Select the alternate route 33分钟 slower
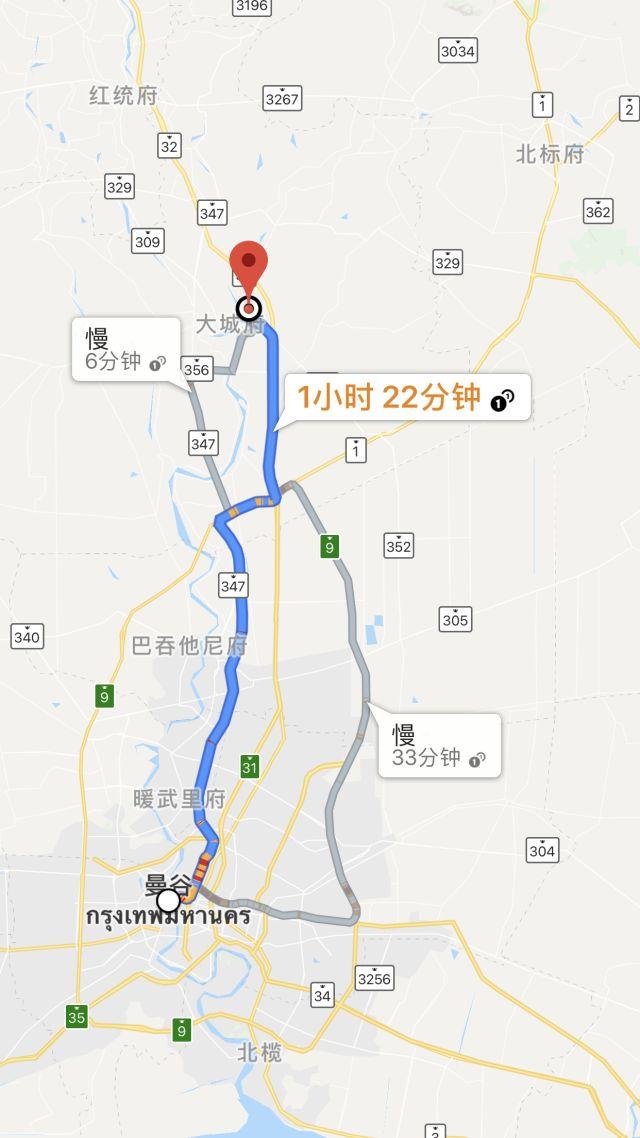The image size is (640, 1138). tap(436, 745)
